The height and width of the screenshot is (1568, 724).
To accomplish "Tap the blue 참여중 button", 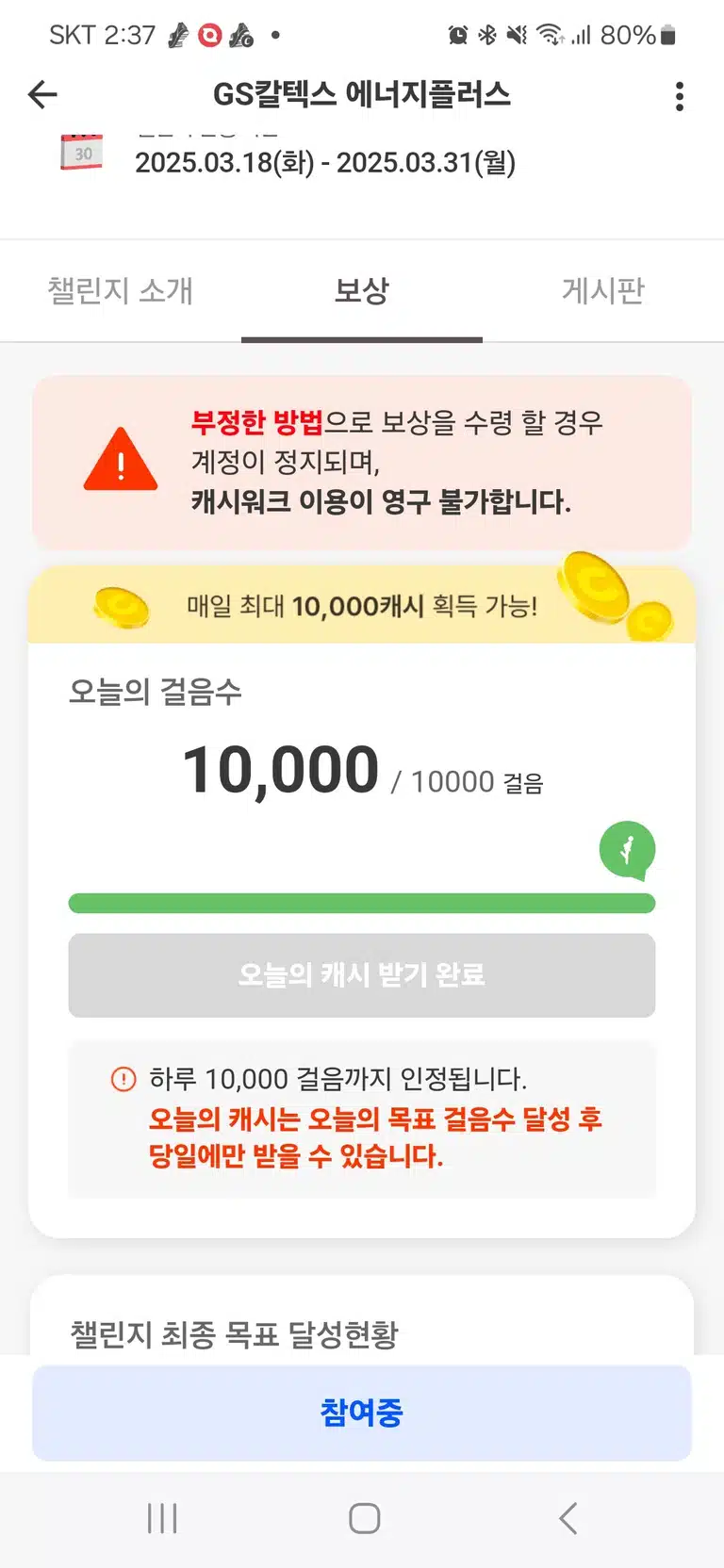I will (362, 1413).
